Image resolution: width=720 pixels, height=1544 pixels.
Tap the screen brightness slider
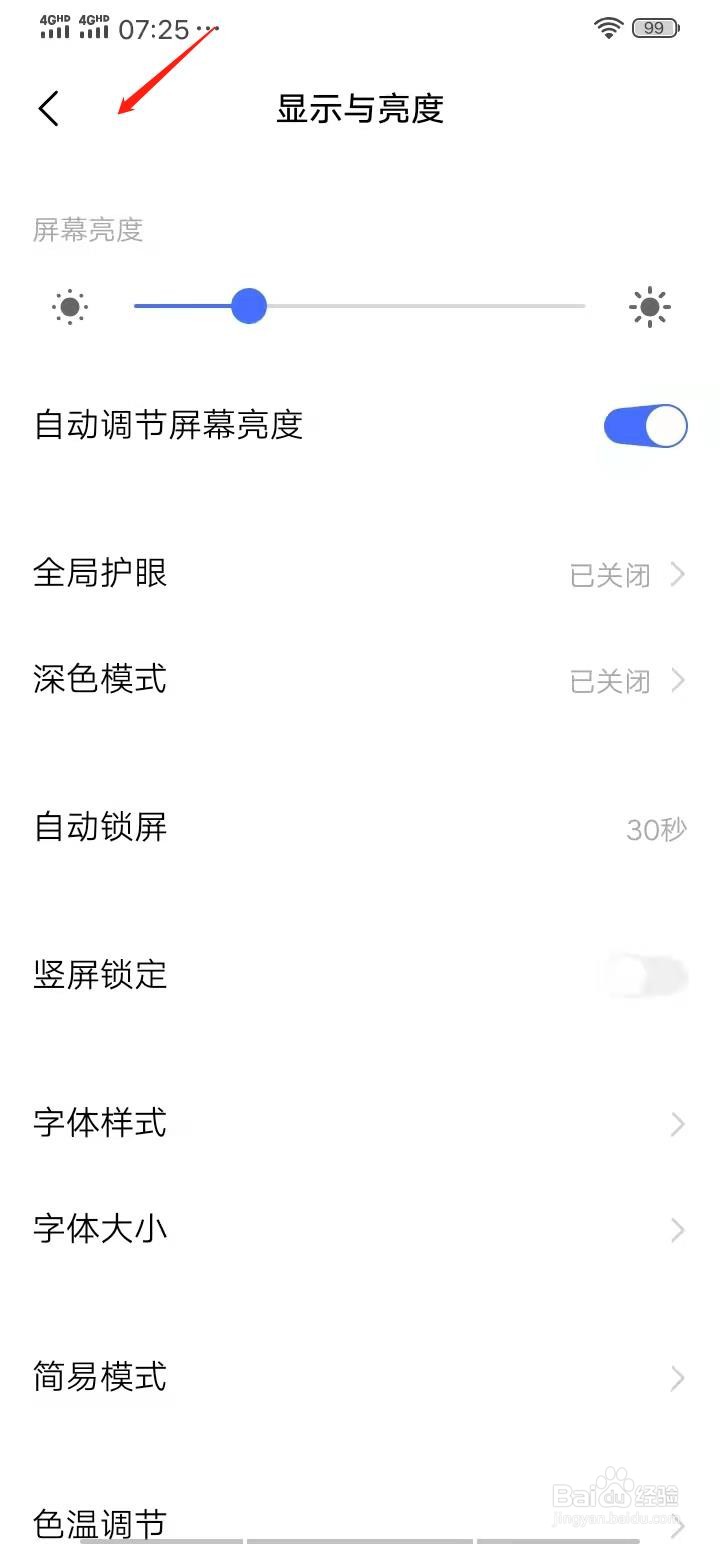coord(360,306)
